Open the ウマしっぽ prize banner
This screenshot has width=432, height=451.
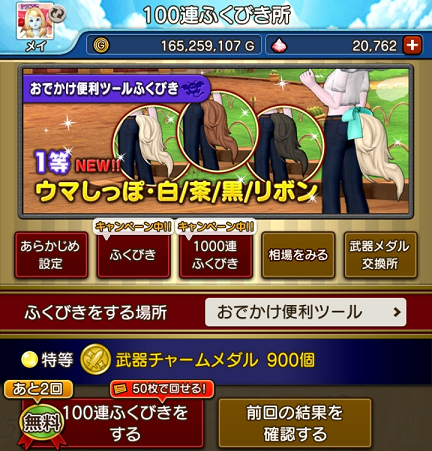point(216,141)
